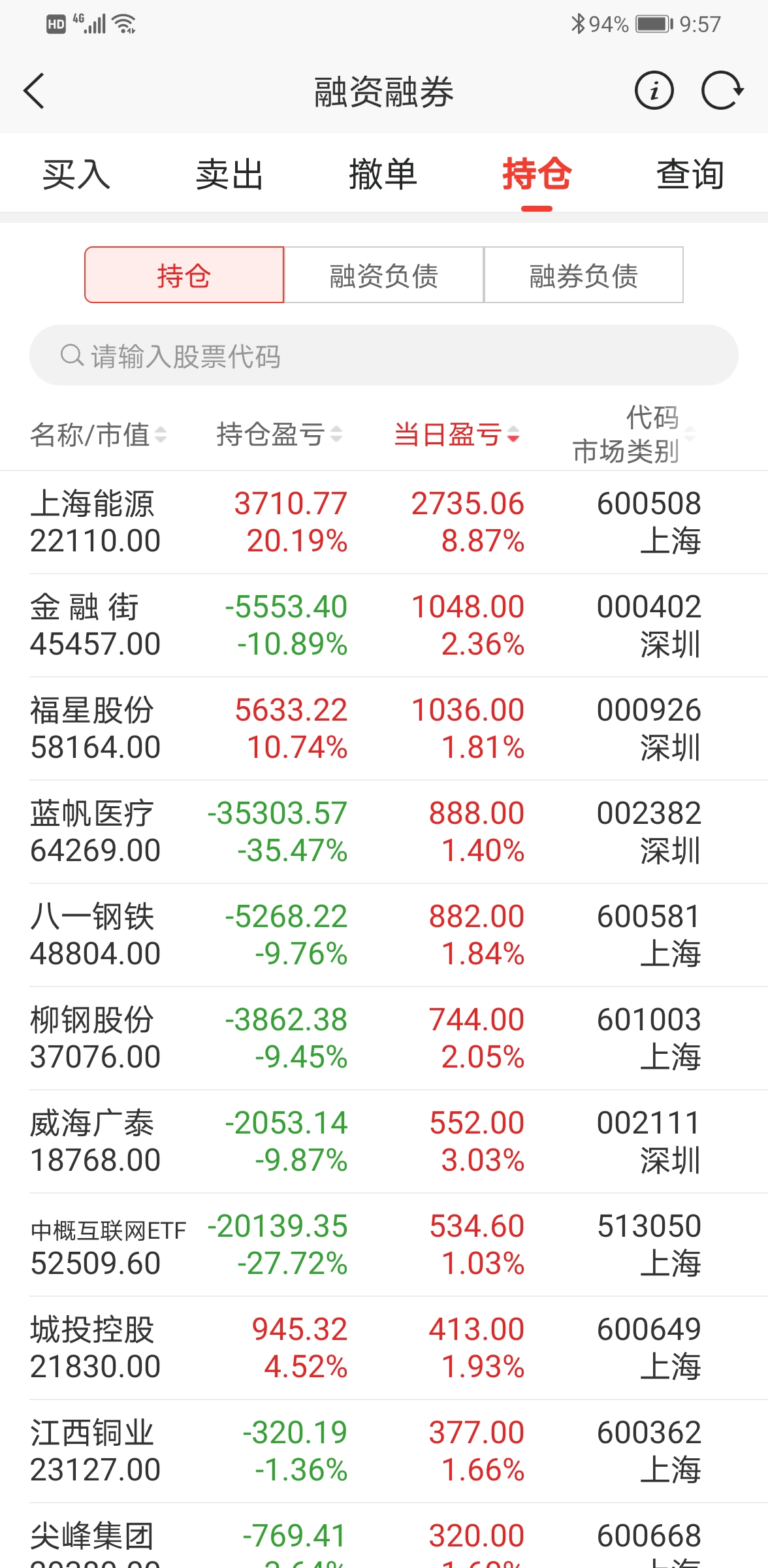Viewport: 768px width, 1568px height.
Task: Open the info icon in header
Action: [654, 91]
